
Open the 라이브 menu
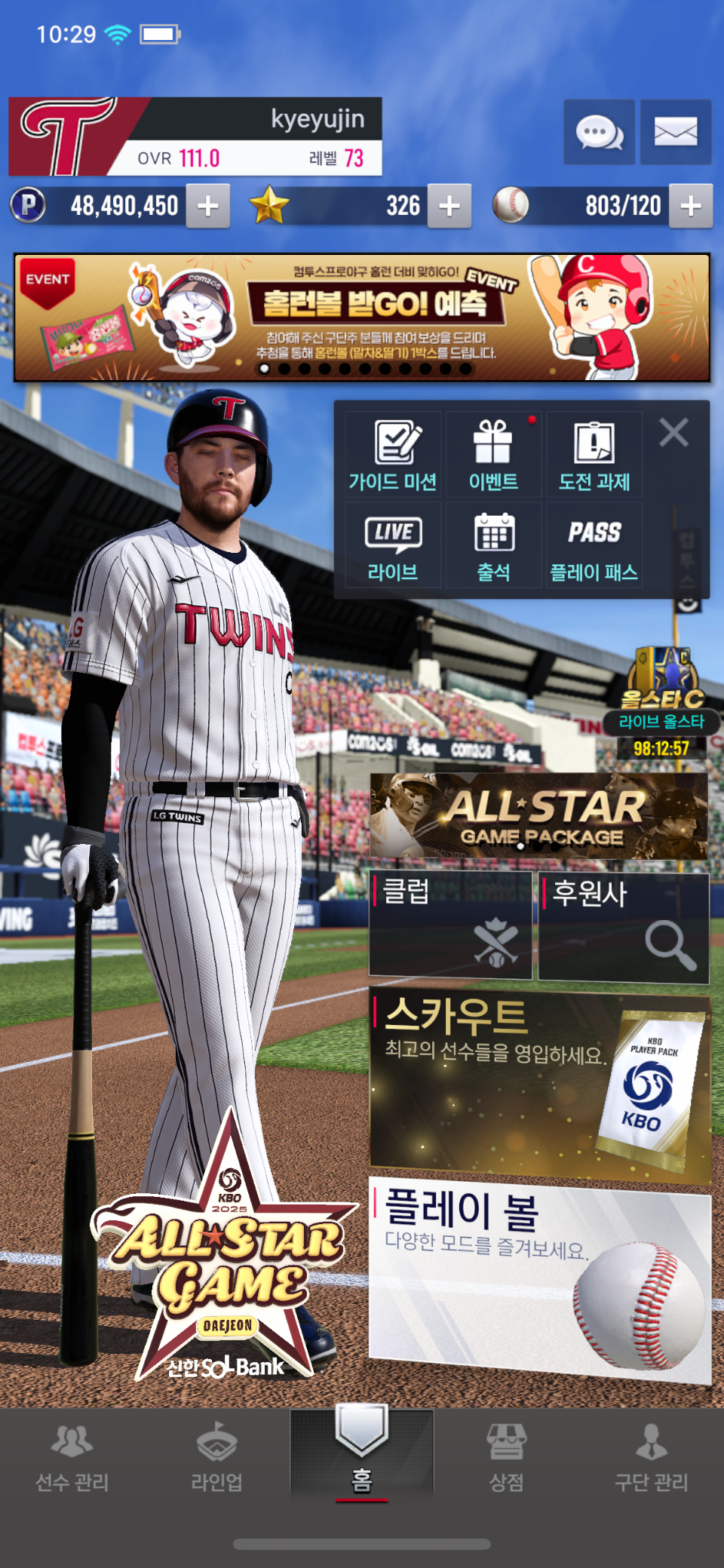pos(393,545)
